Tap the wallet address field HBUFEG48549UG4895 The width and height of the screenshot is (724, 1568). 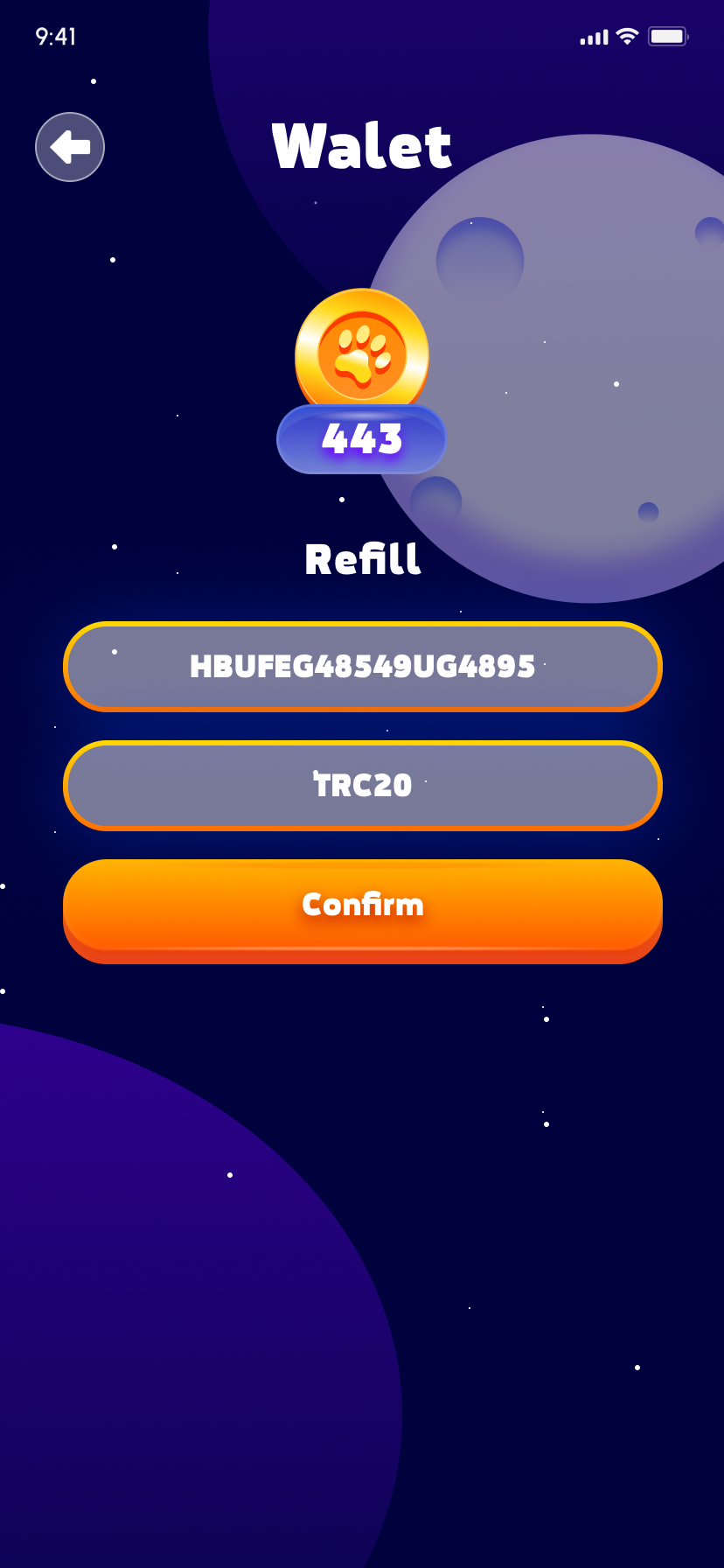363,667
